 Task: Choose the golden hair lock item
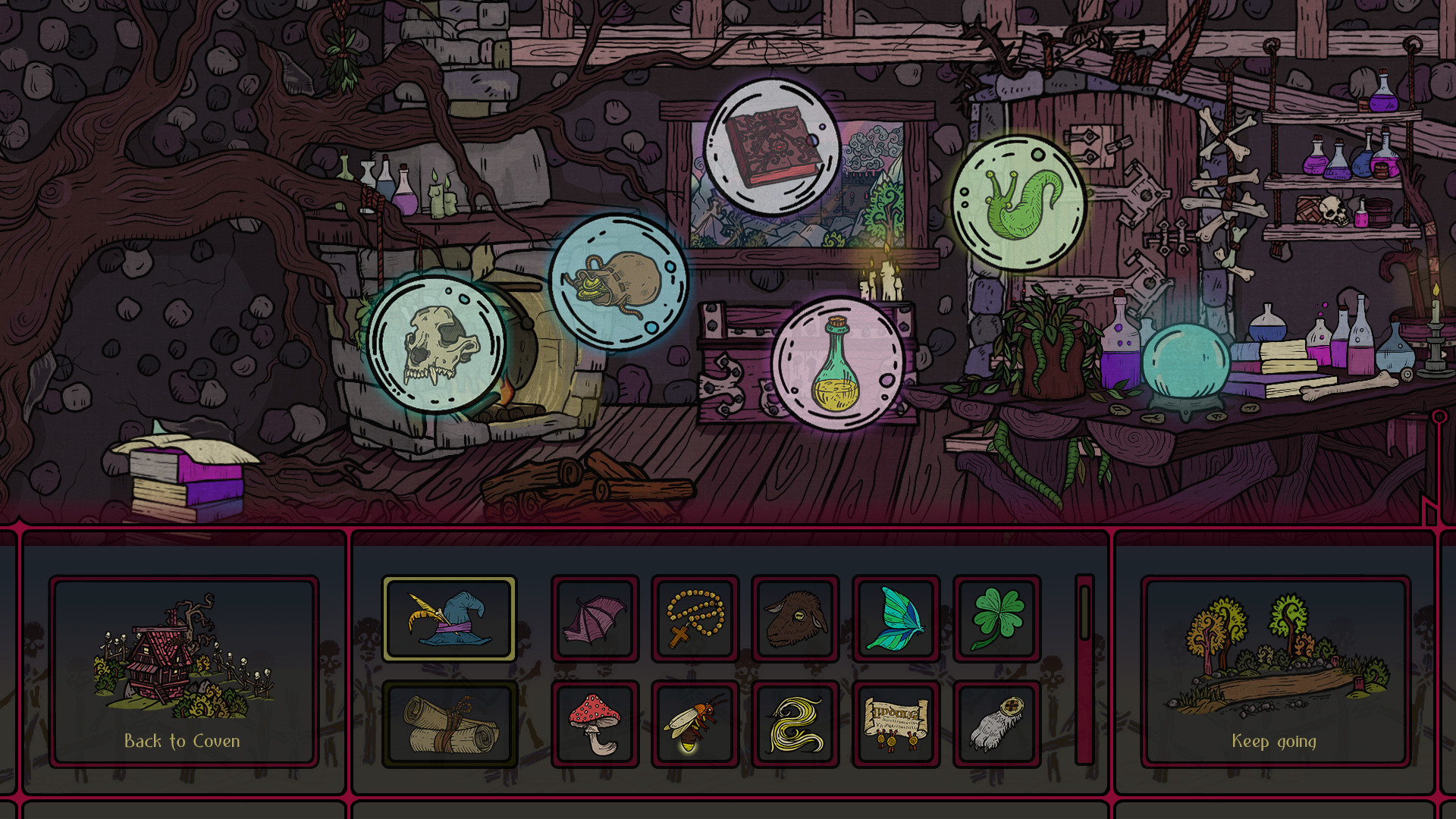[795, 724]
